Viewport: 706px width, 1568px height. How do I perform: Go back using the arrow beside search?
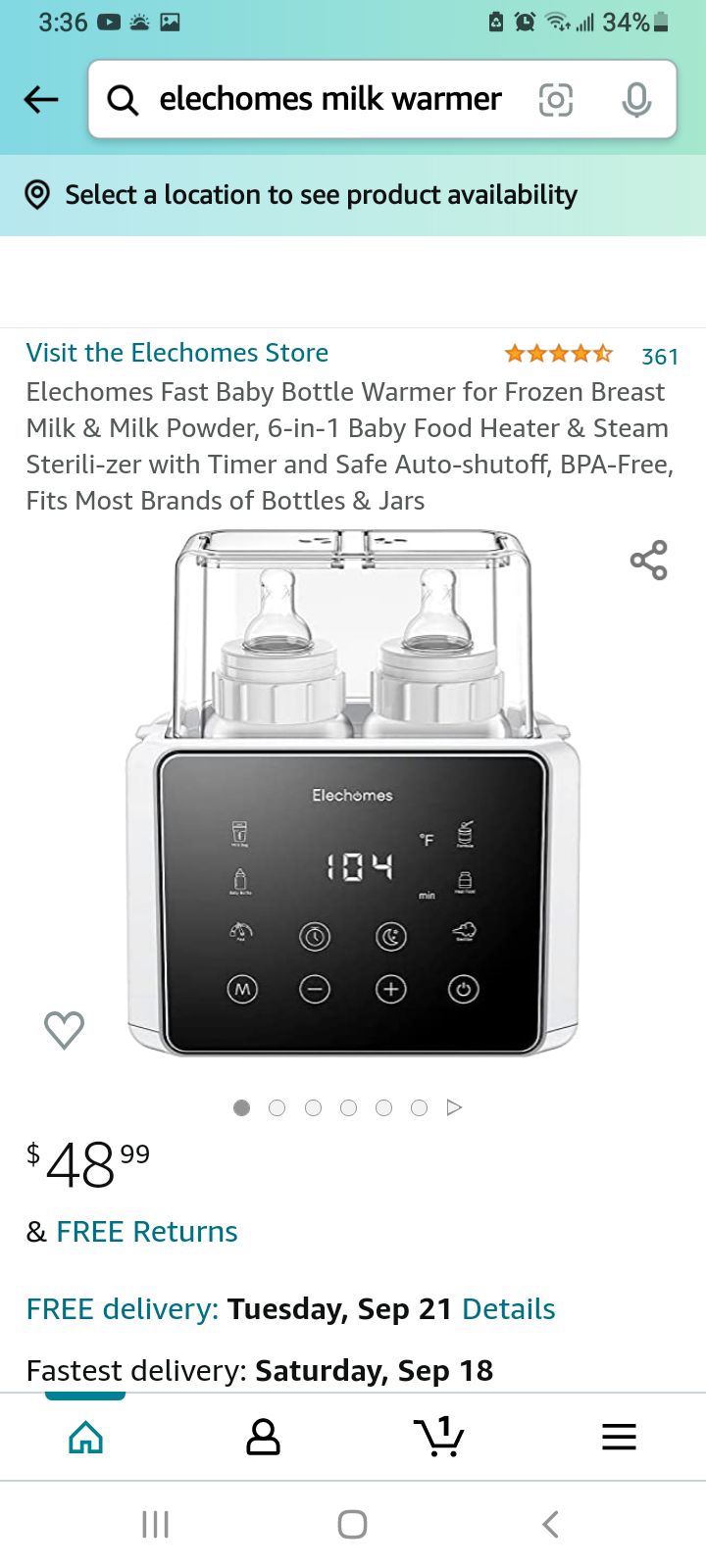41,99
